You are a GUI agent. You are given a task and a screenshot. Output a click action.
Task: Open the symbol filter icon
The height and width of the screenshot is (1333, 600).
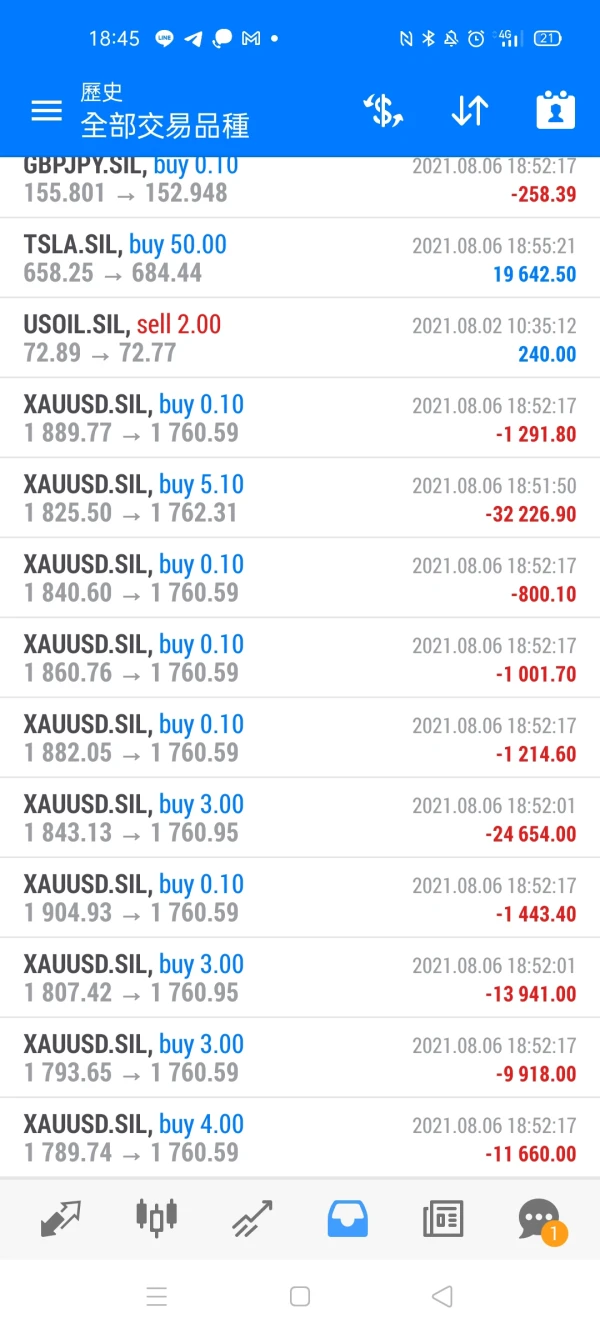point(383,111)
